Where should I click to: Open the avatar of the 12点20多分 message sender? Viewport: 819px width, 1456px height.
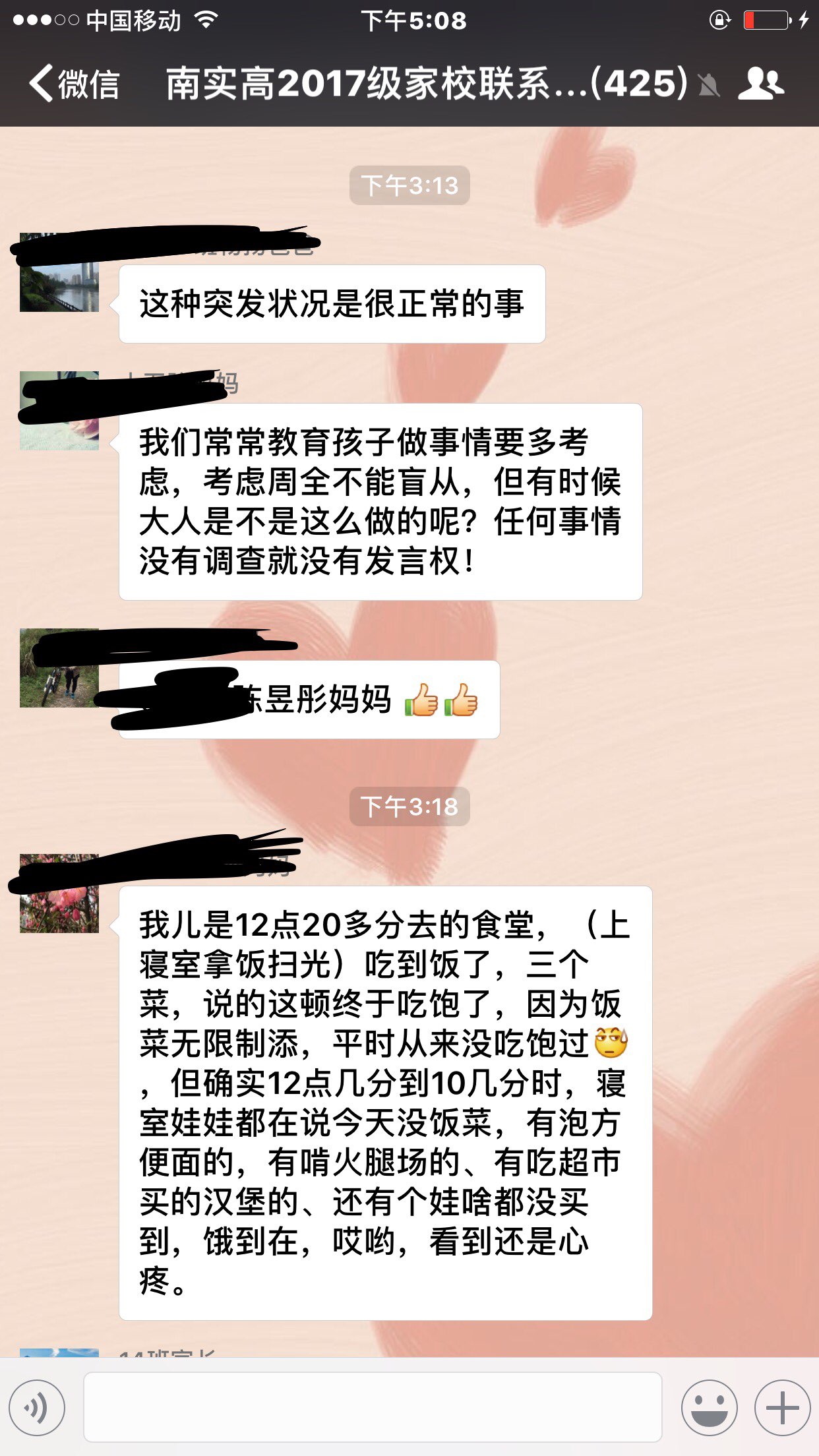tap(59, 900)
